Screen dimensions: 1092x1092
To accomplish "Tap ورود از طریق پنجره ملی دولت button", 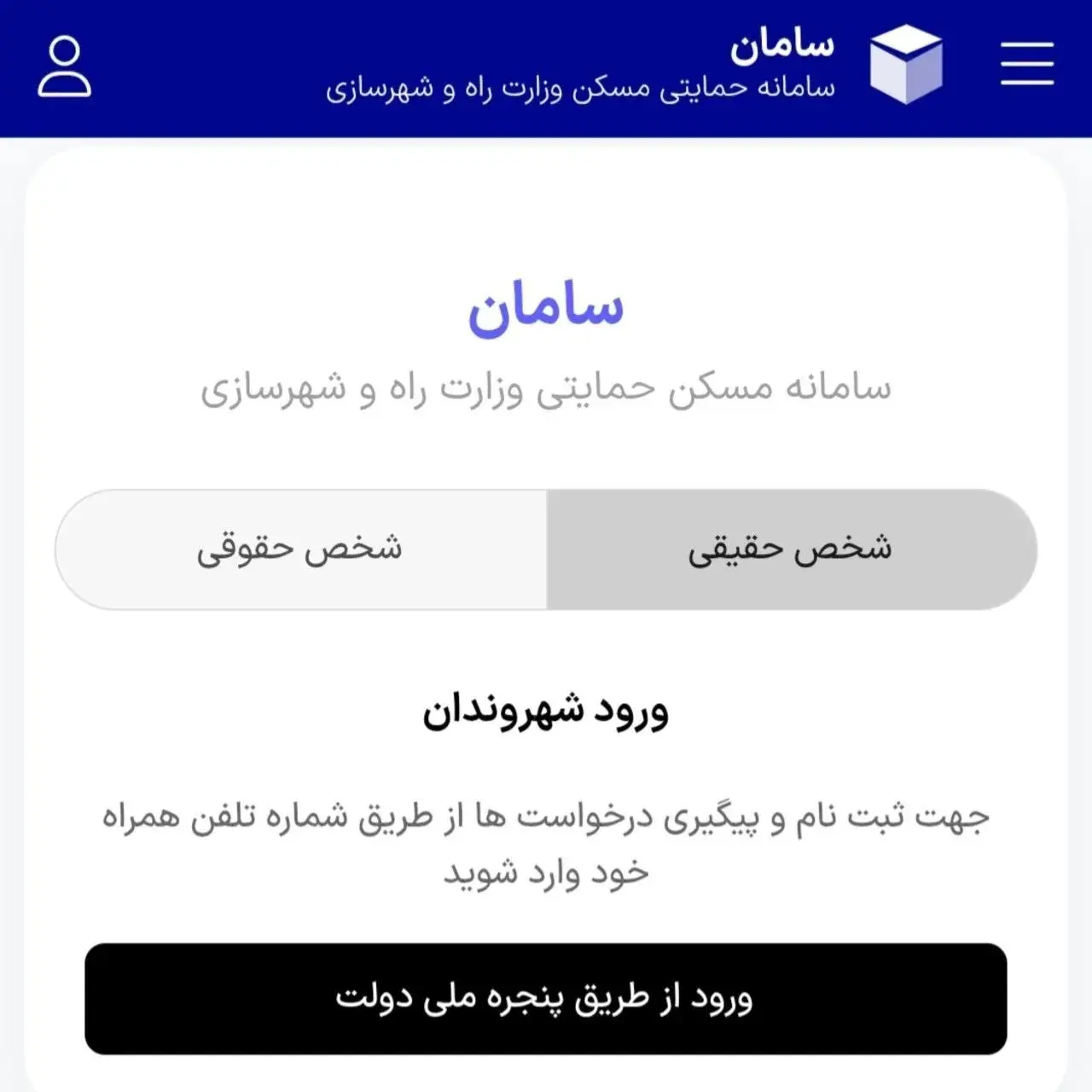I will point(546,998).
